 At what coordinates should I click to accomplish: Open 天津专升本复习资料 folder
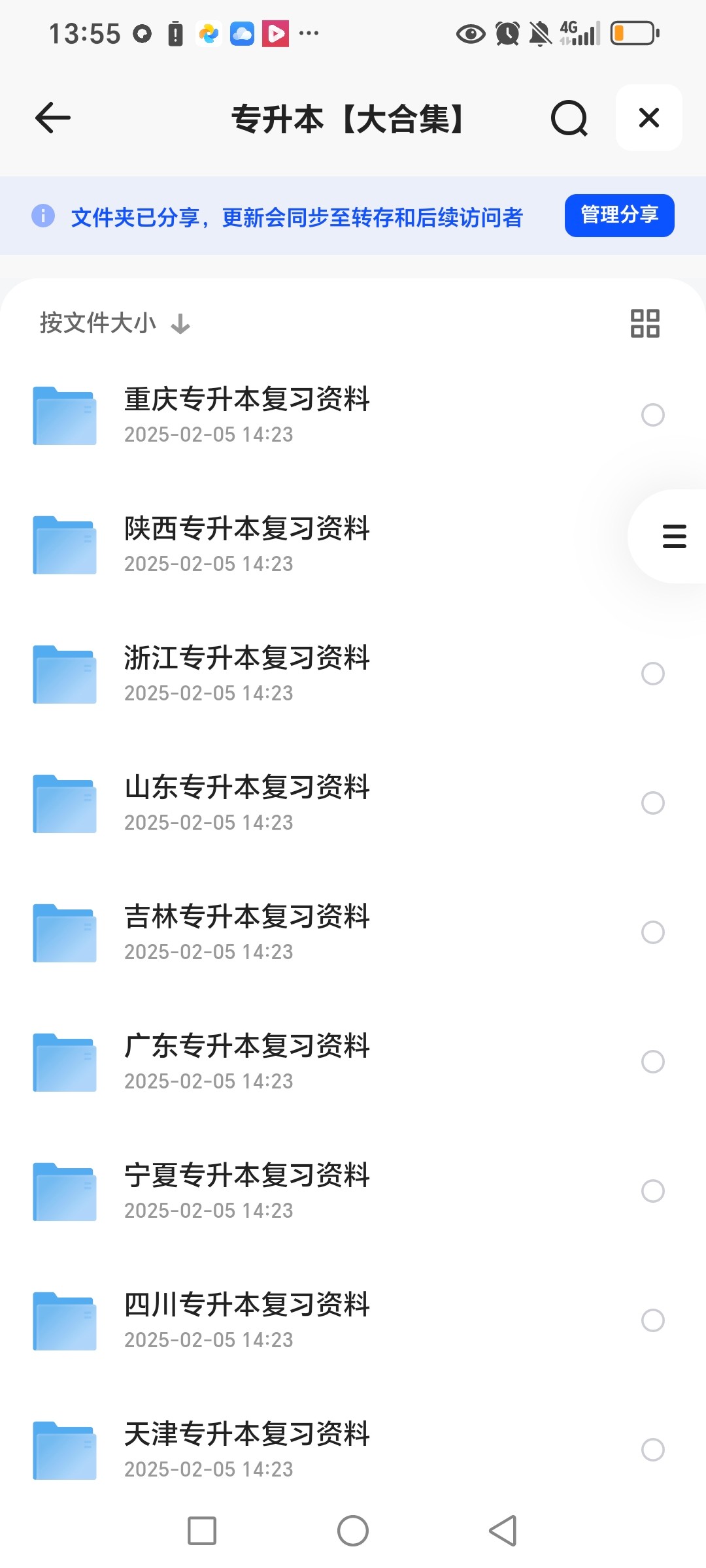[353, 1450]
